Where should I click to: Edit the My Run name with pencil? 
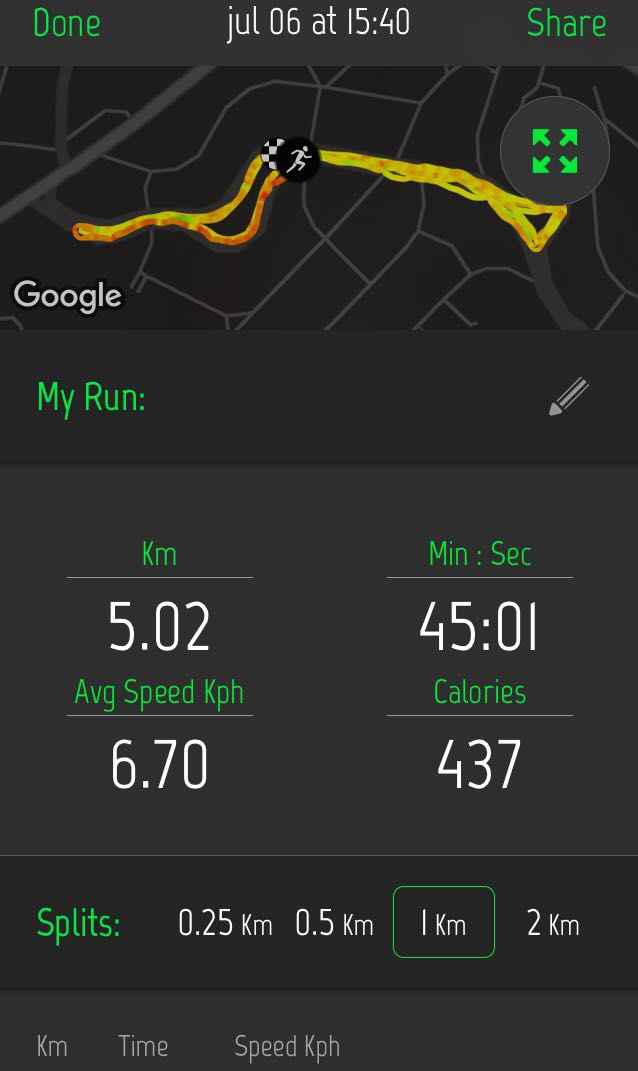(x=569, y=397)
